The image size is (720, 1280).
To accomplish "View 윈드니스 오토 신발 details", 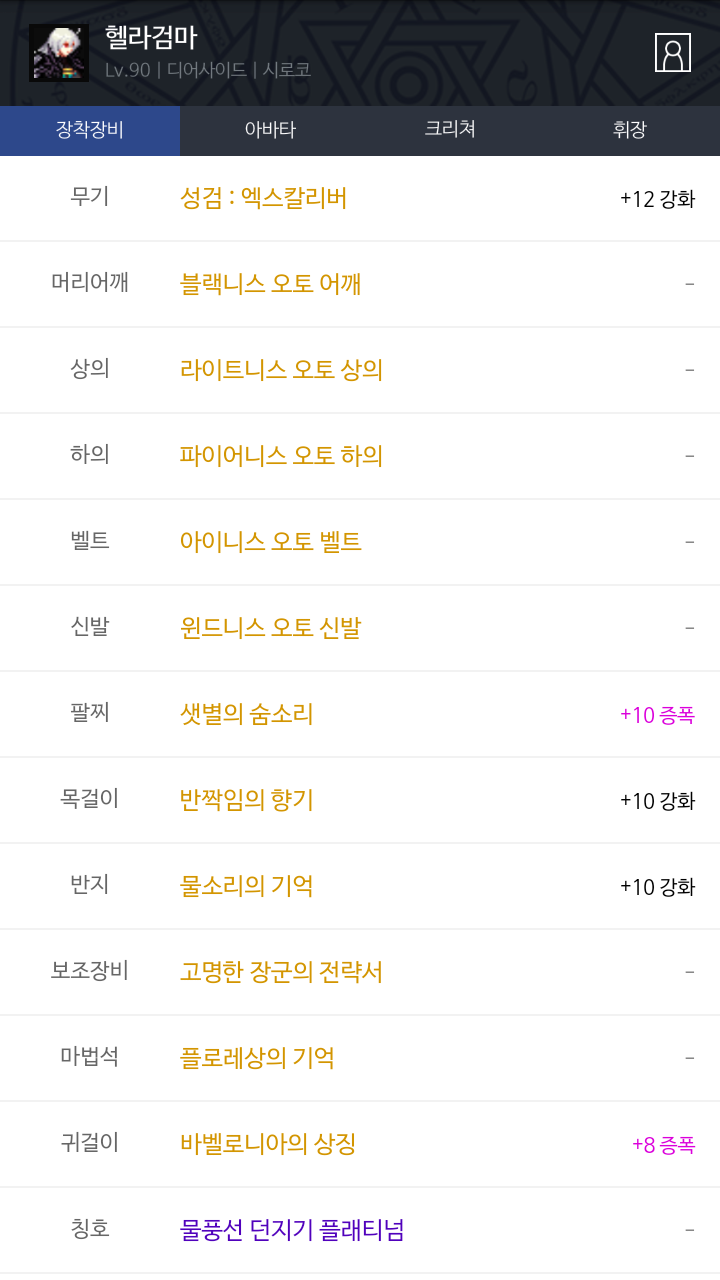I will (x=270, y=628).
